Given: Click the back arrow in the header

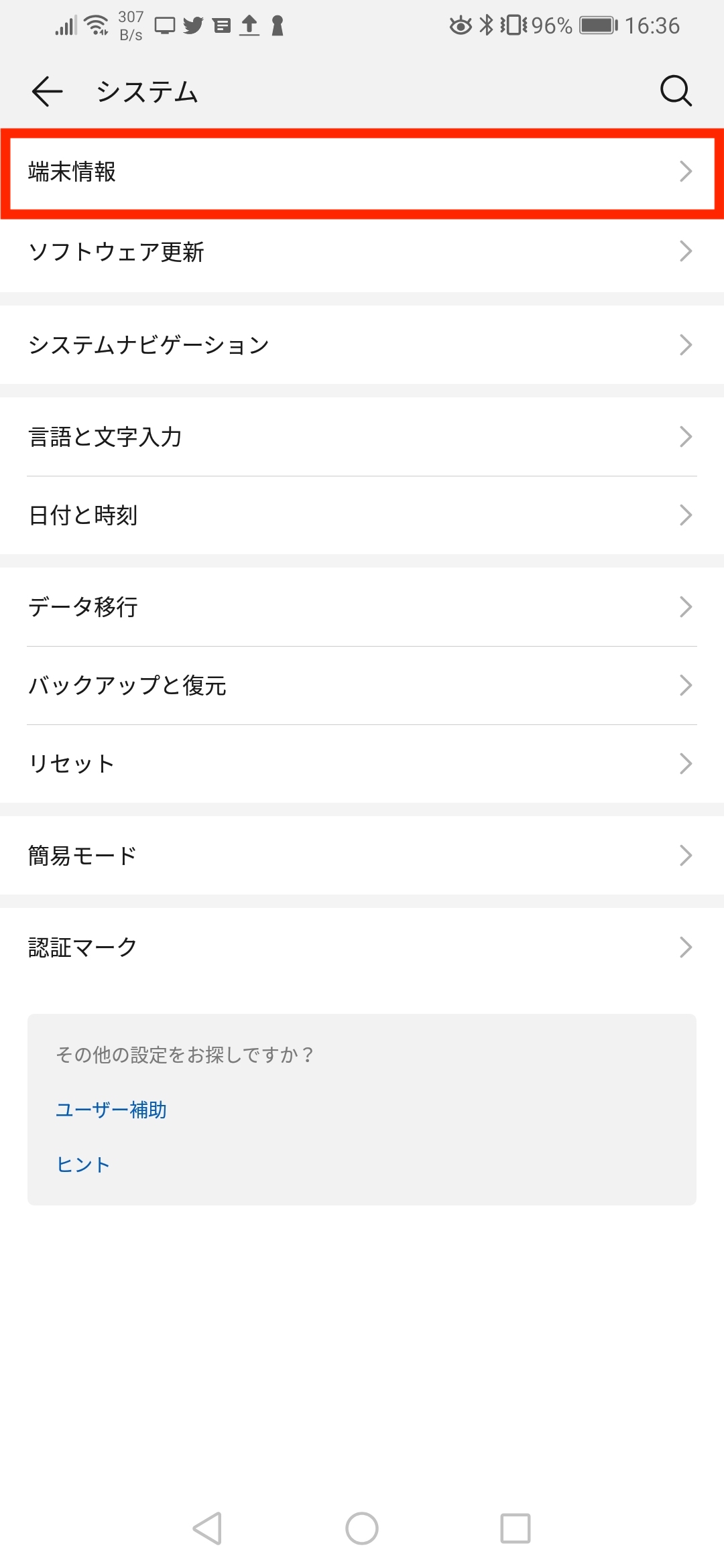Looking at the screenshot, I should pyautogui.click(x=47, y=91).
